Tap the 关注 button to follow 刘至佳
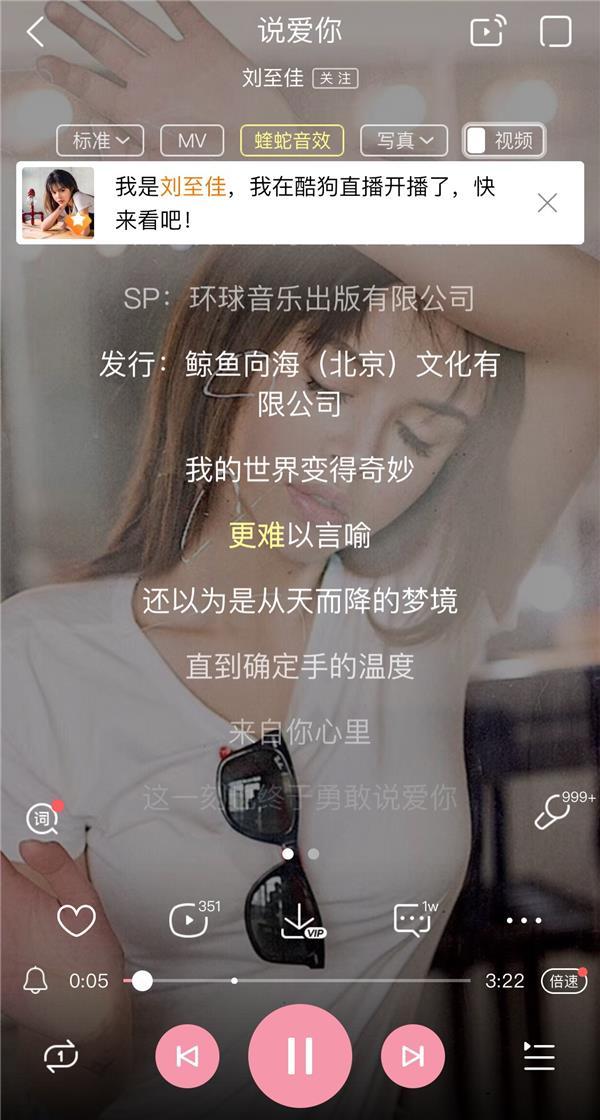Screen dimensions: 600x1120 point(334,78)
